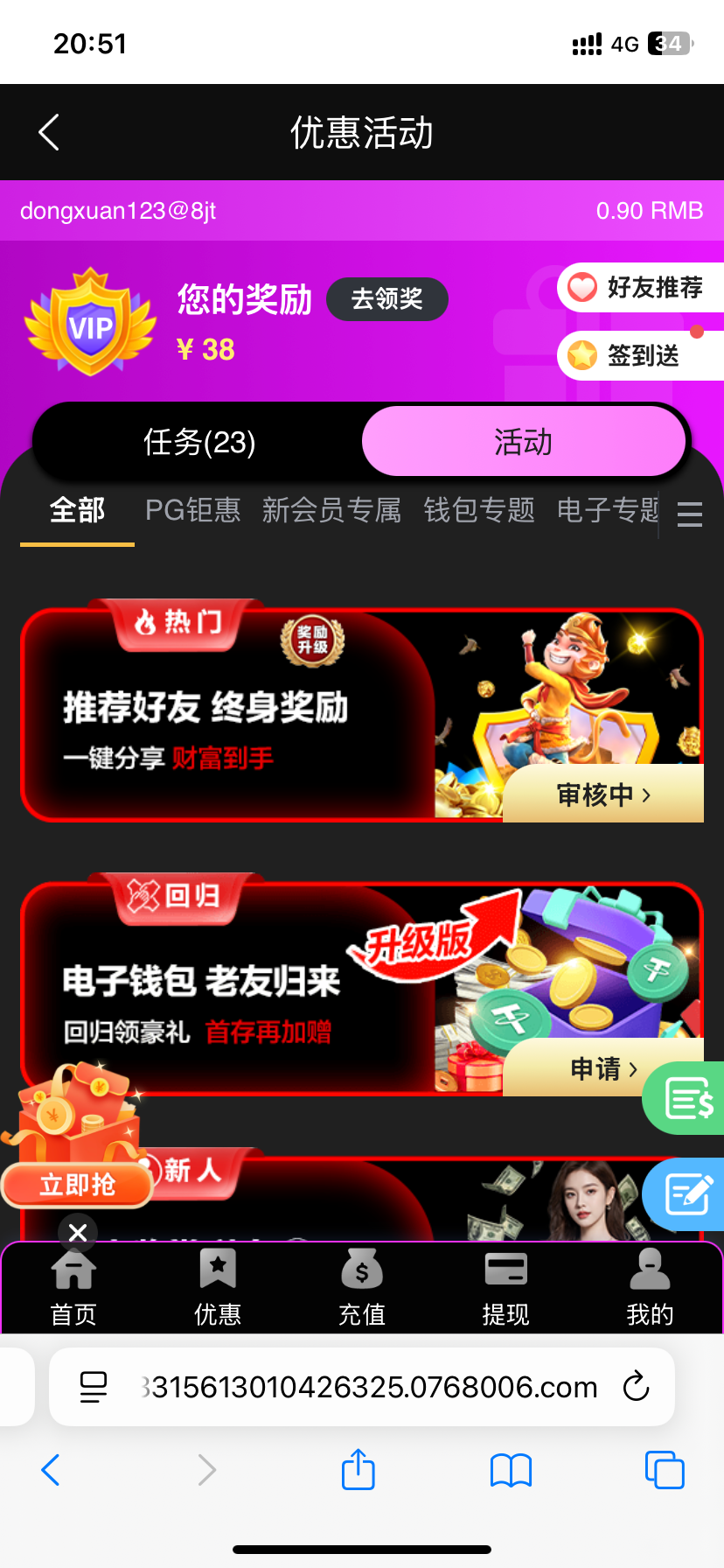The width and height of the screenshot is (724, 1568).
Task: Open the green bill floating button
Action: (688, 1098)
